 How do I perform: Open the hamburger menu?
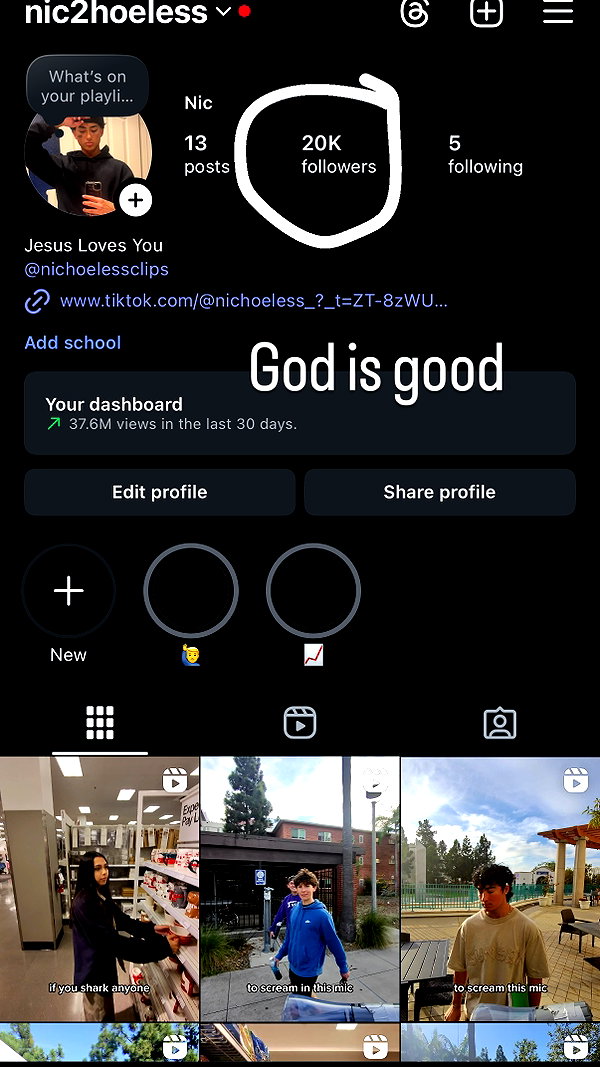(558, 12)
